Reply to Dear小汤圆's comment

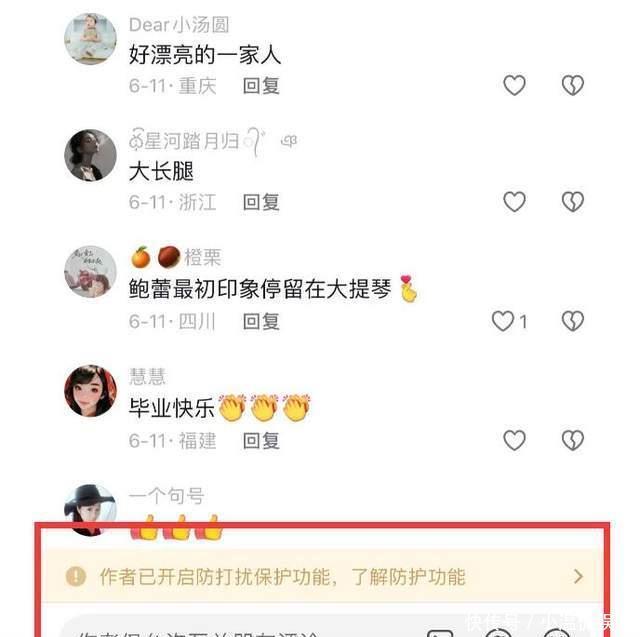pos(261,86)
